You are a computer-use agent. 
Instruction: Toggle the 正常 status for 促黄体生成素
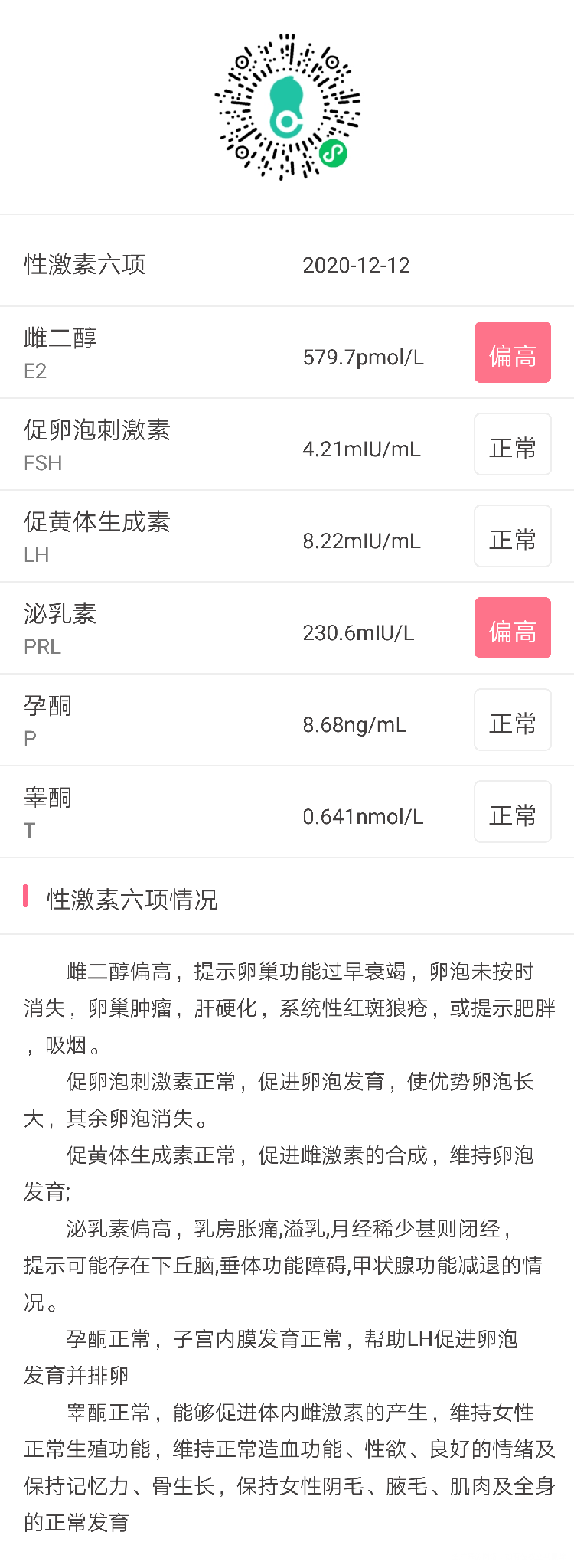click(512, 536)
